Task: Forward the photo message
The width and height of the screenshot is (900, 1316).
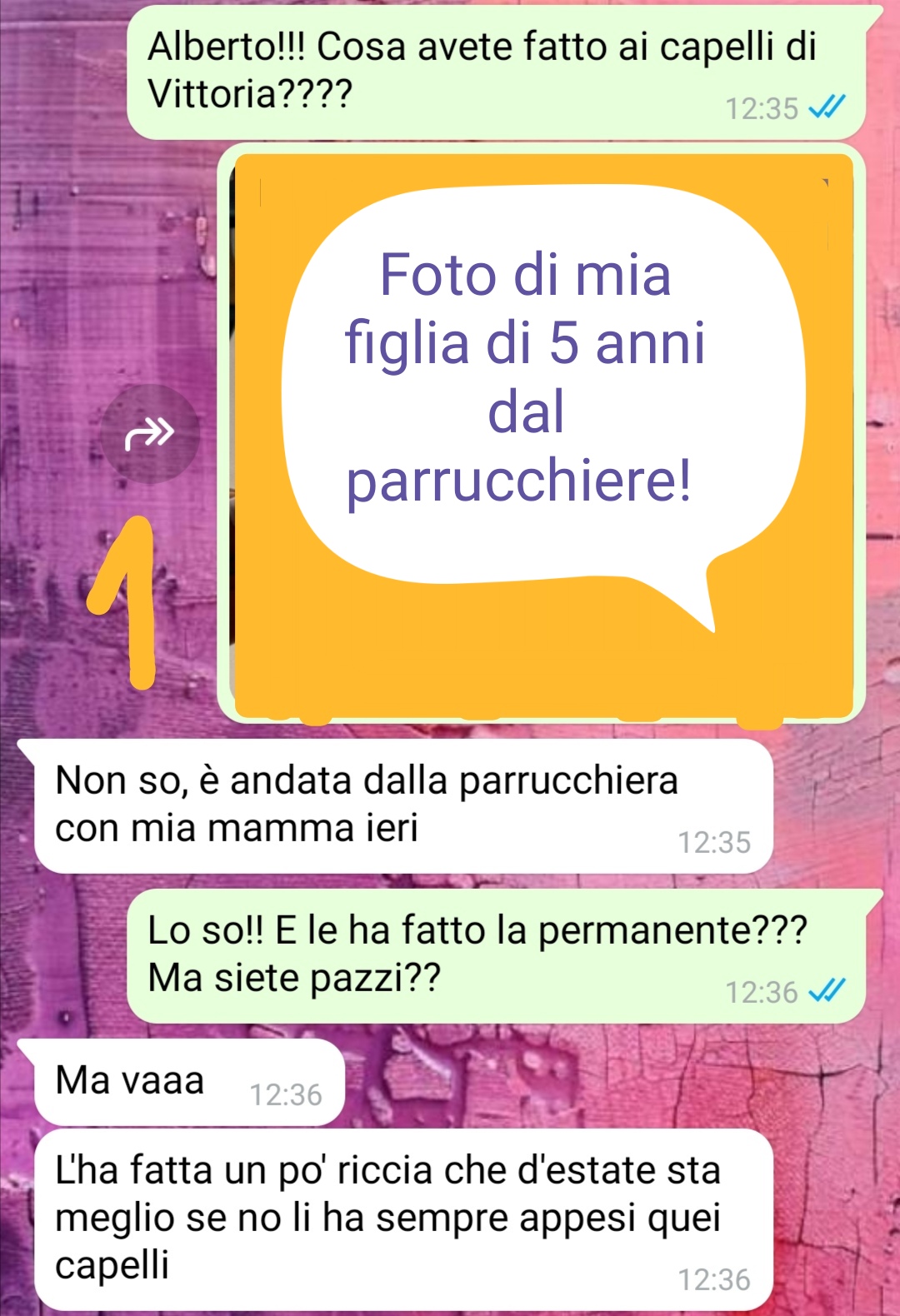Action: (x=150, y=433)
